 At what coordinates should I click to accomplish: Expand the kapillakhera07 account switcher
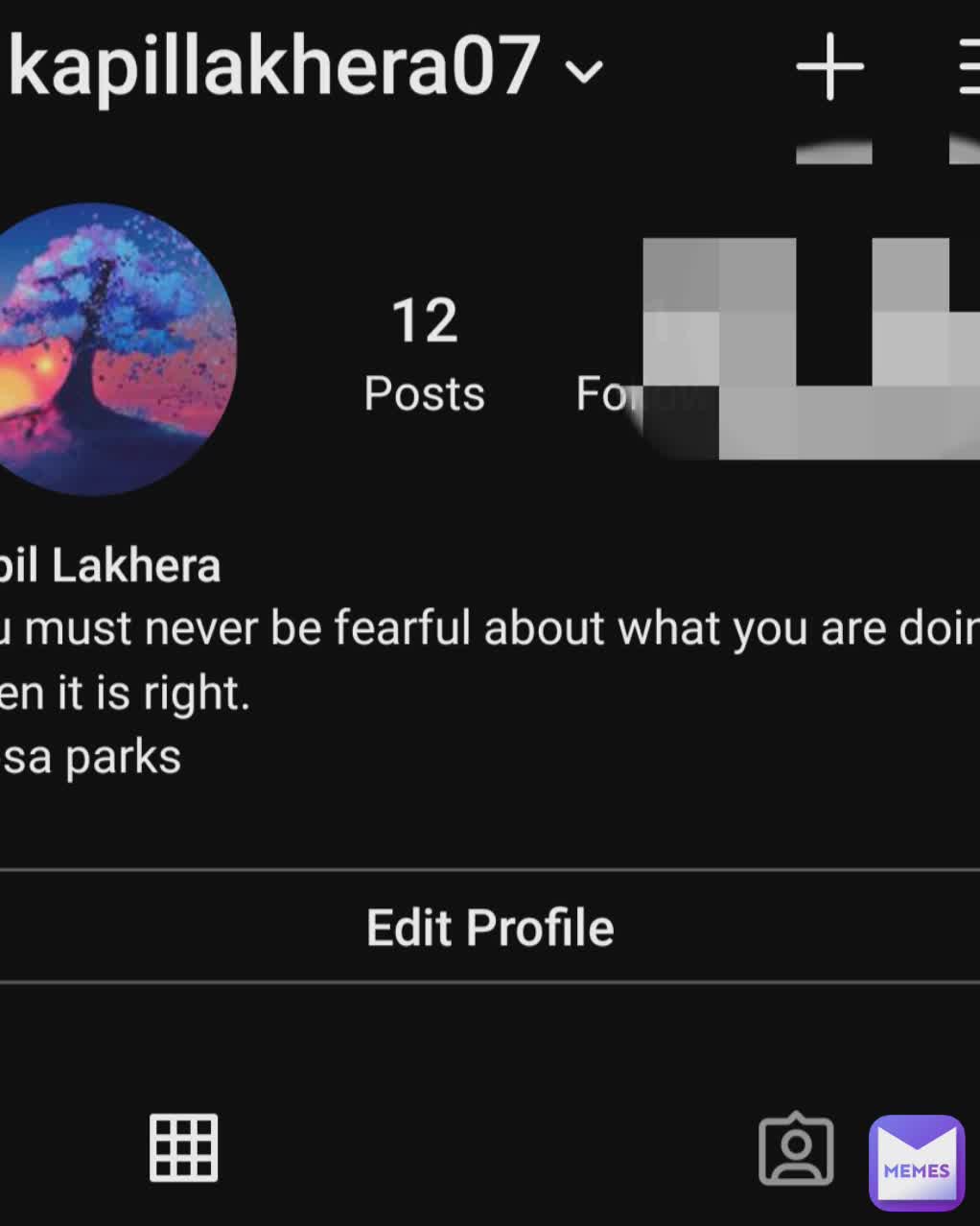[x=583, y=70]
